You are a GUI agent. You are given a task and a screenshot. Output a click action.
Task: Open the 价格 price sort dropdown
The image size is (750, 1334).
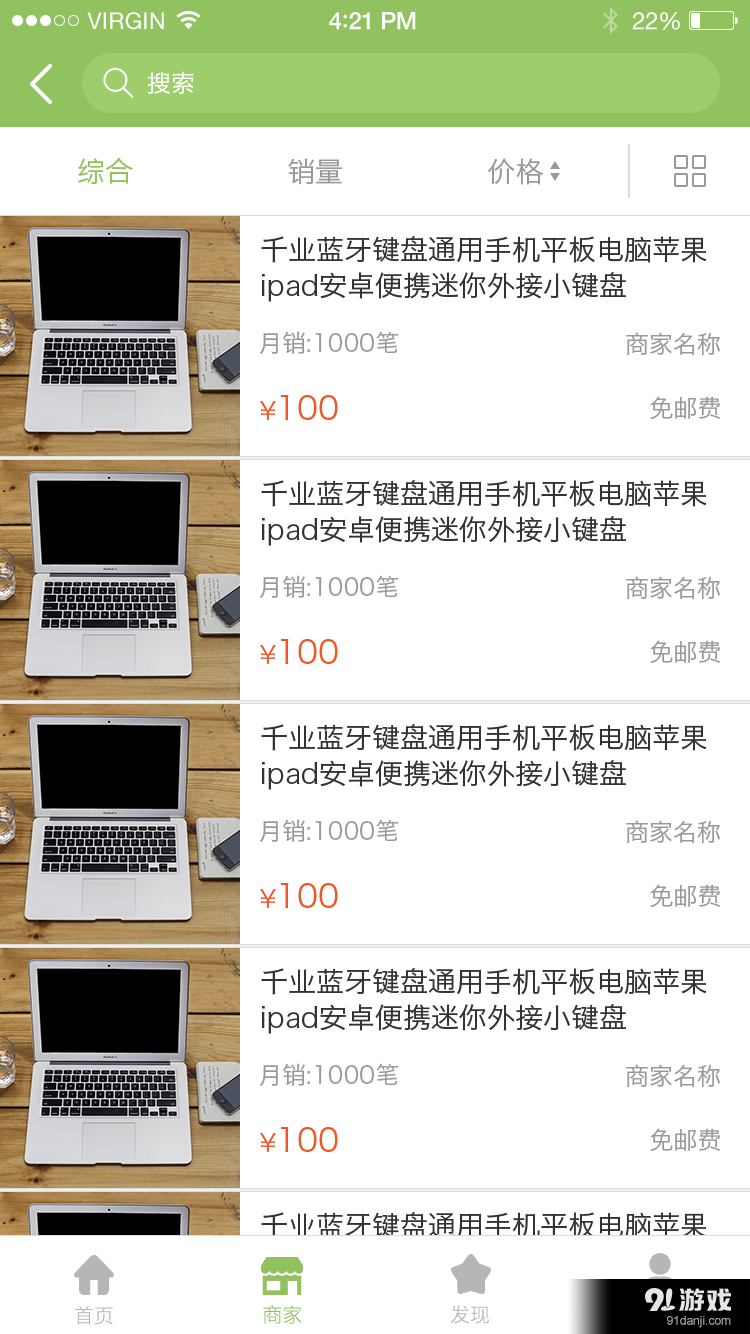(524, 171)
